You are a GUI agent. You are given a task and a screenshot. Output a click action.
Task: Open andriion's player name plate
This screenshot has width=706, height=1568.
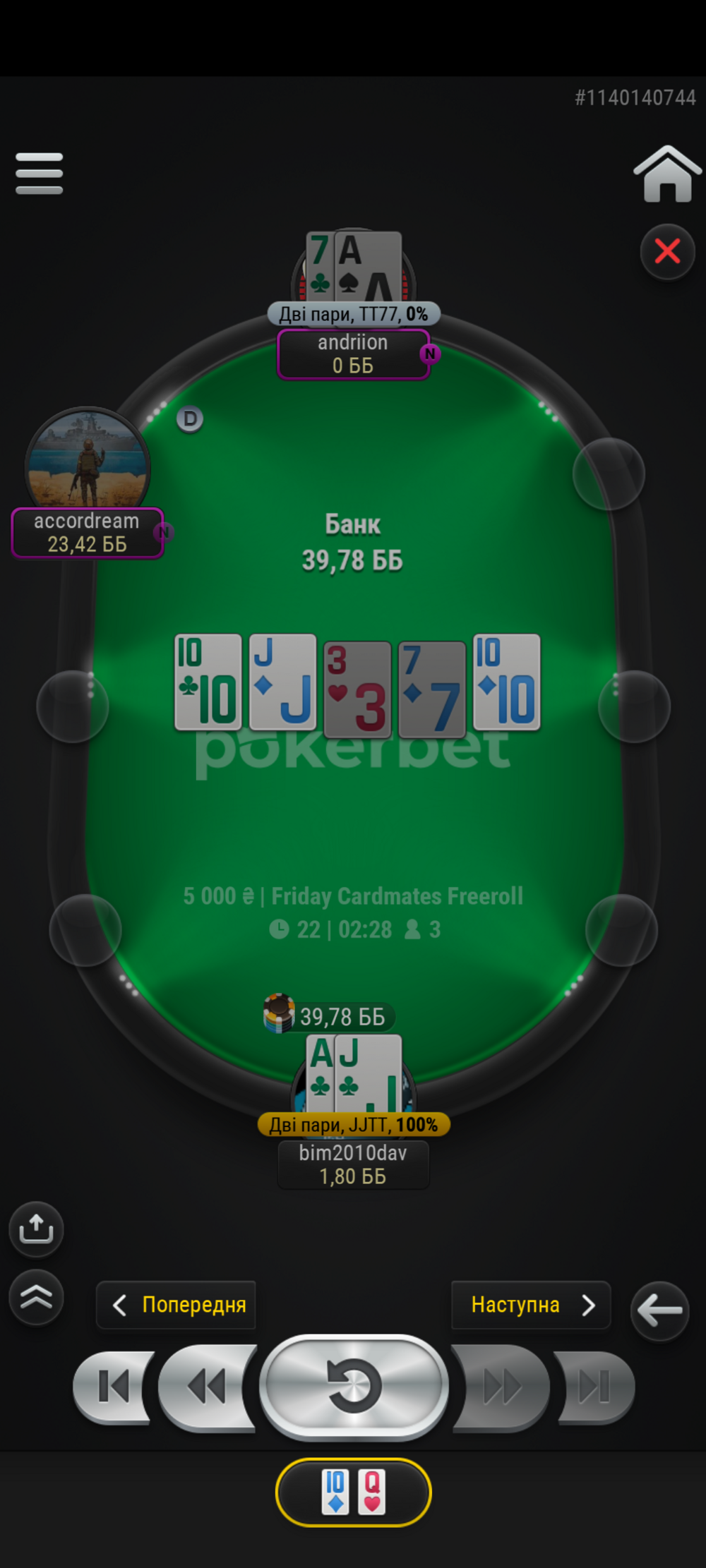point(353,354)
